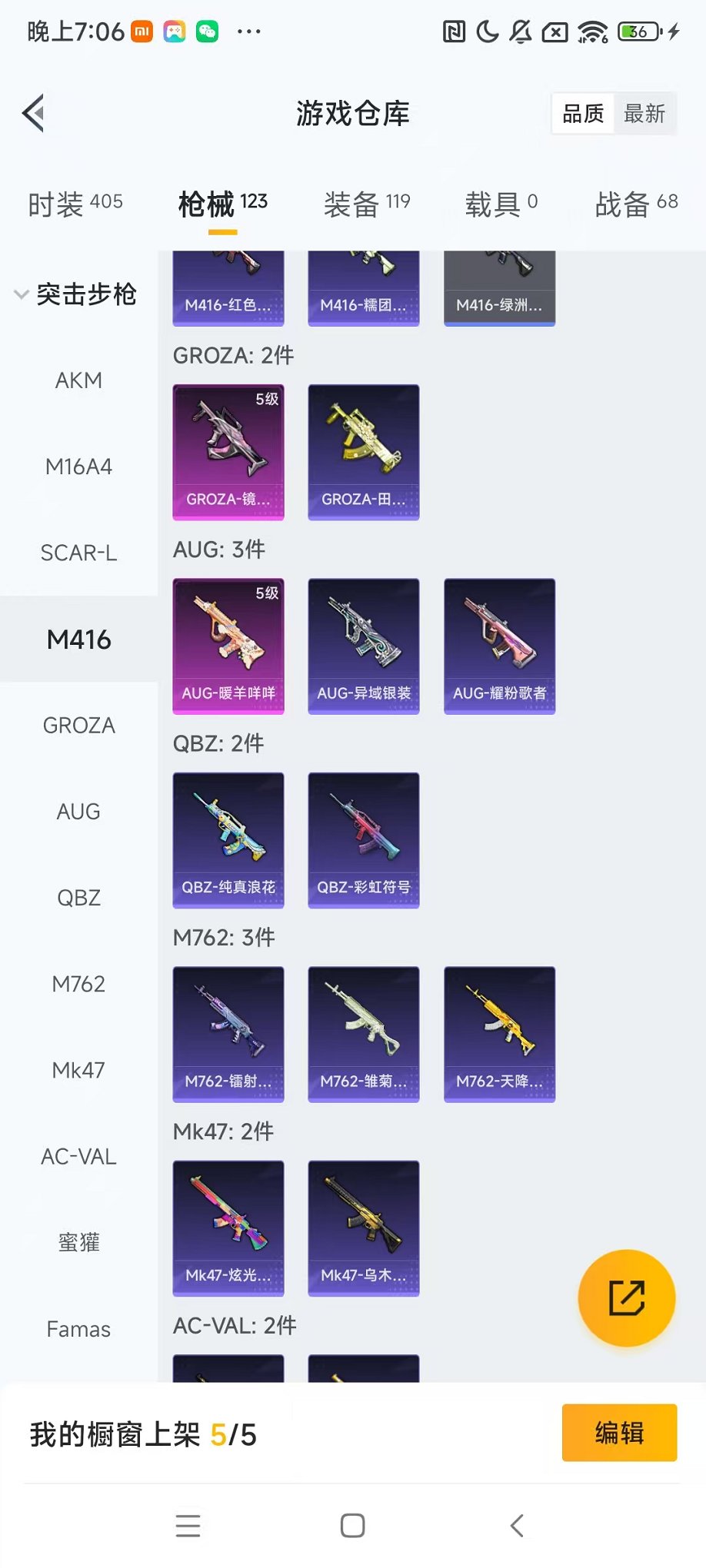Select SCAR-L in the sidebar
Image resolution: width=706 pixels, height=1568 pixels.
coord(78,553)
